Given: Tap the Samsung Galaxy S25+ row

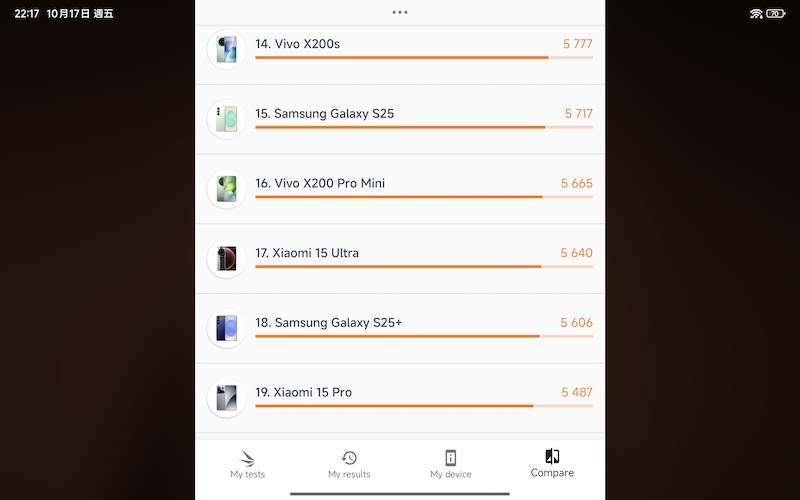Looking at the screenshot, I should click(400, 328).
